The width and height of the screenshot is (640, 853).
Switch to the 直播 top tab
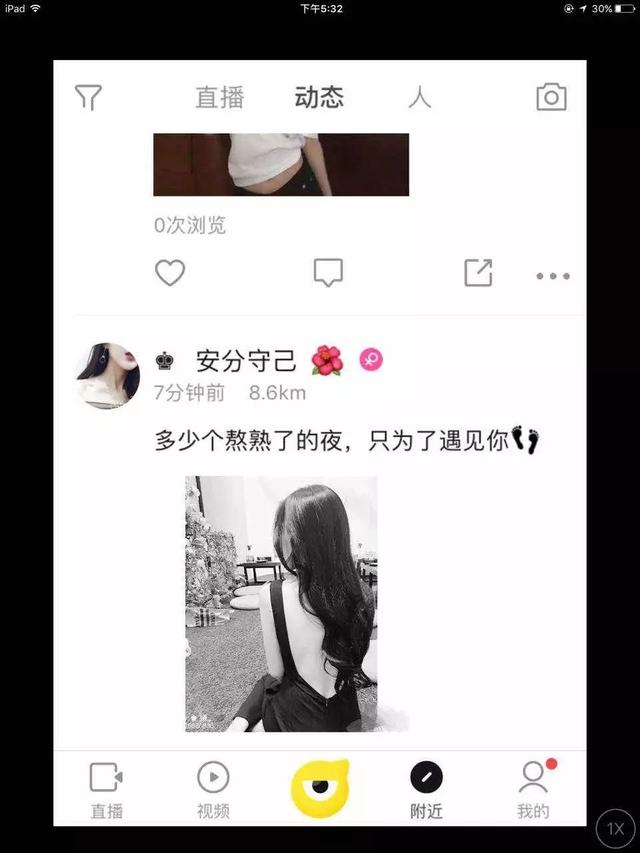pyautogui.click(x=219, y=97)
